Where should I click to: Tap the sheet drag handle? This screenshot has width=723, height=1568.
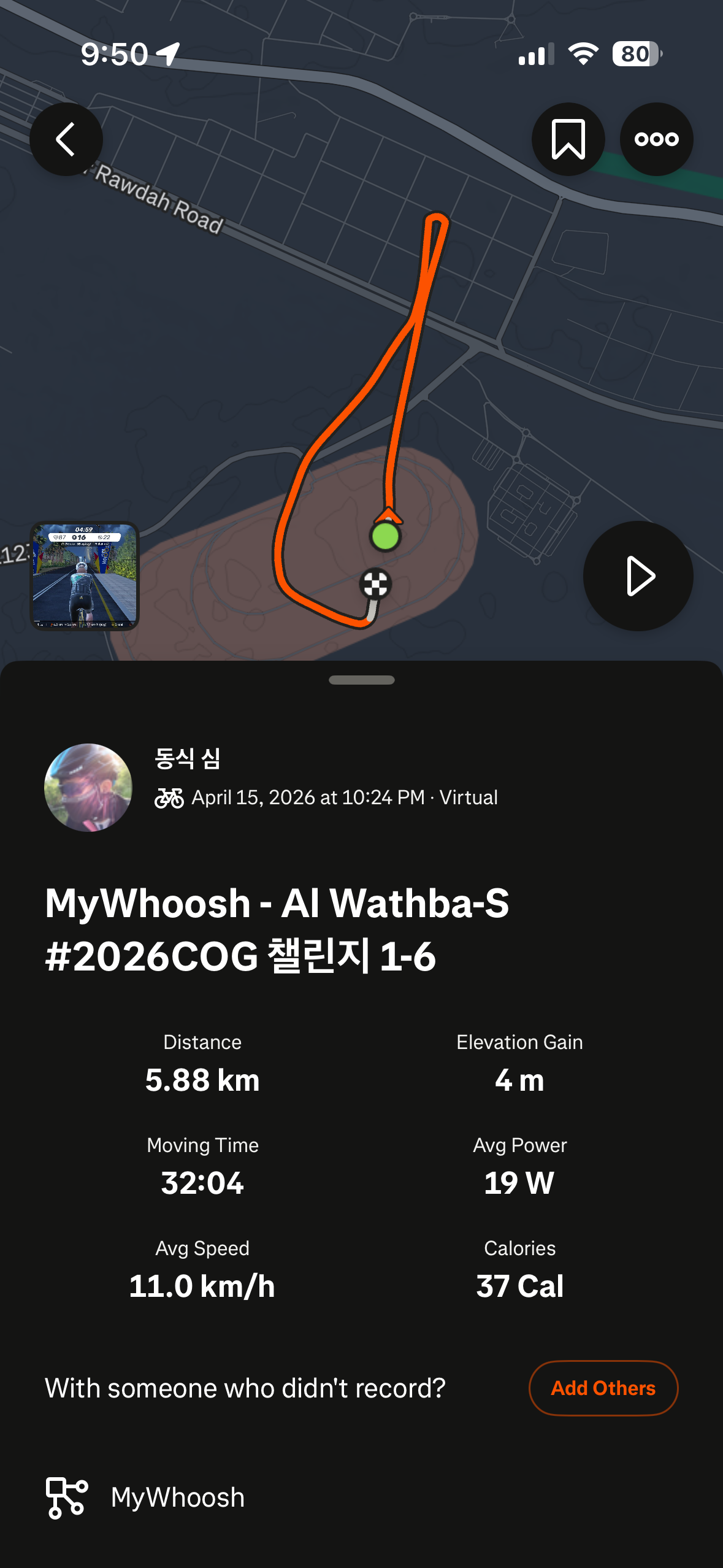(x=361, y=680)
